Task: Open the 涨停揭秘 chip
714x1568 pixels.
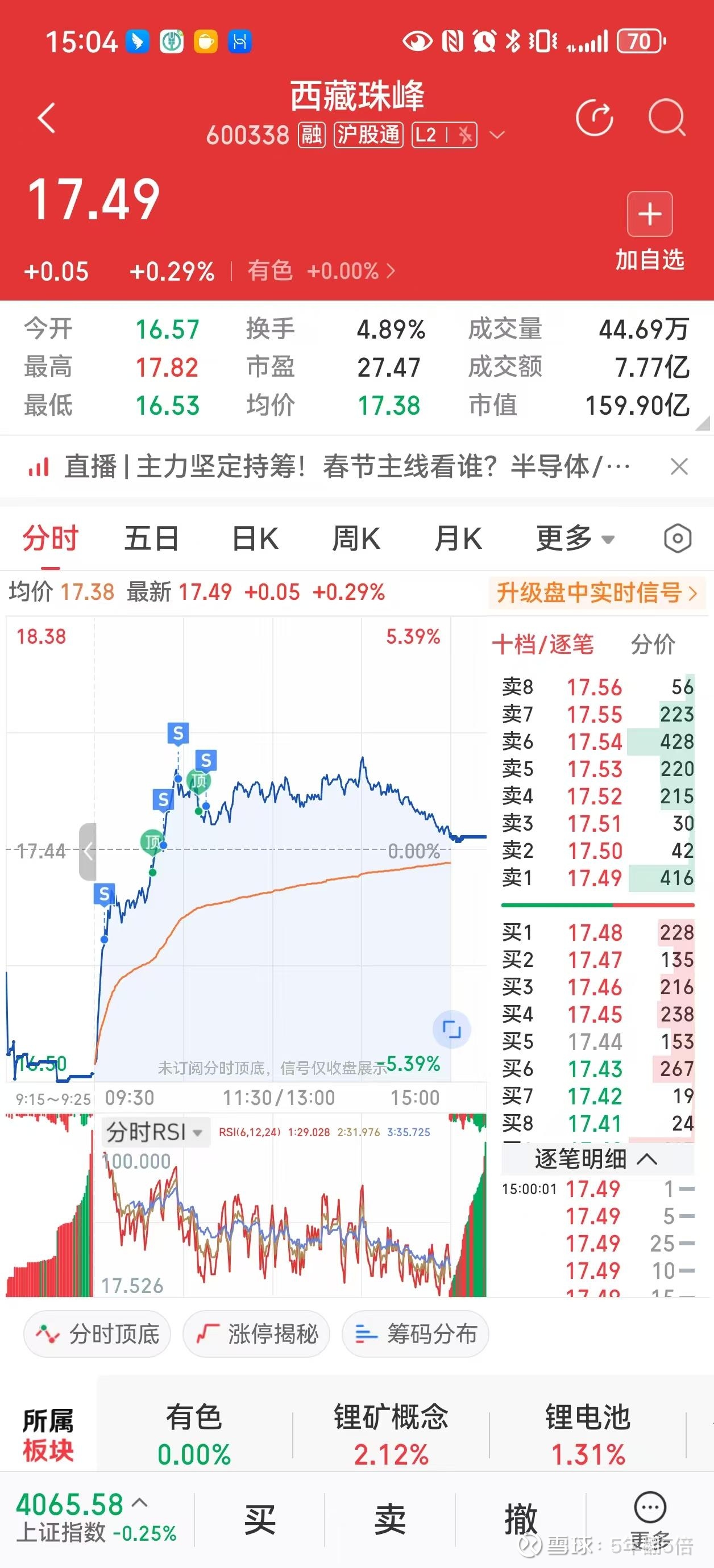Action: click(256, 1335)
